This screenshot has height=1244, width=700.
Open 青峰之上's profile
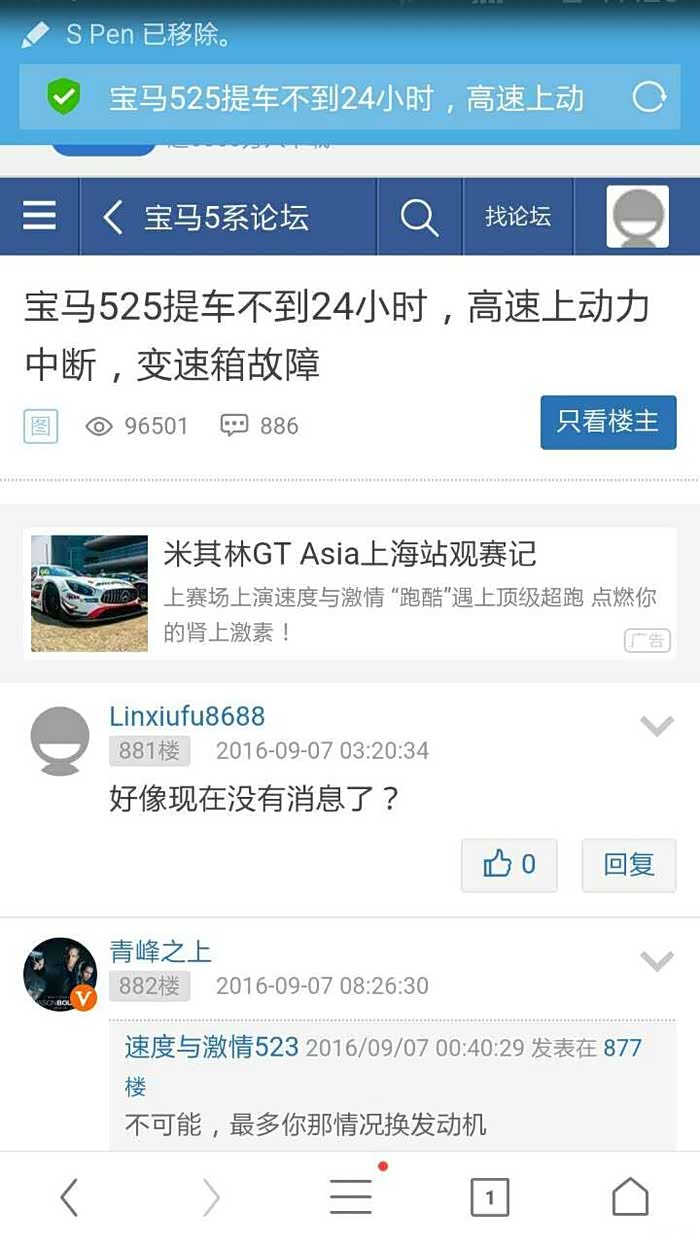(161, 951)
